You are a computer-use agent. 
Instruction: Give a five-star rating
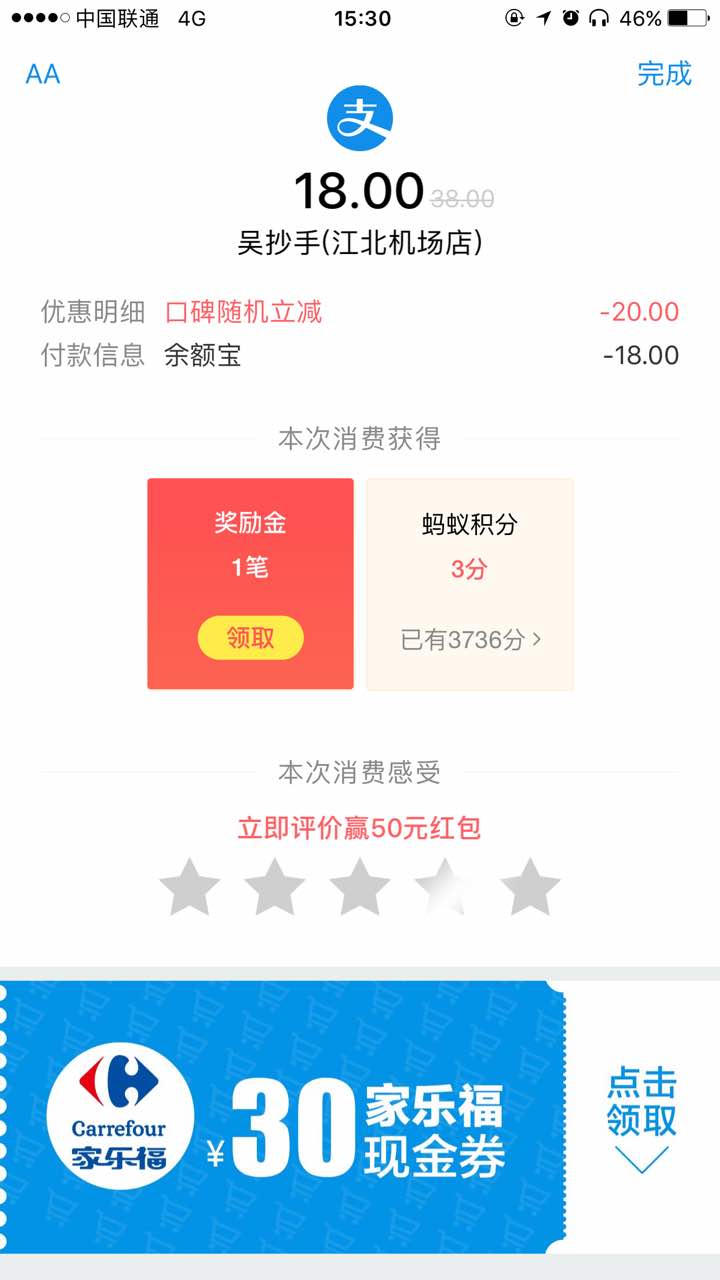point(530,886)
